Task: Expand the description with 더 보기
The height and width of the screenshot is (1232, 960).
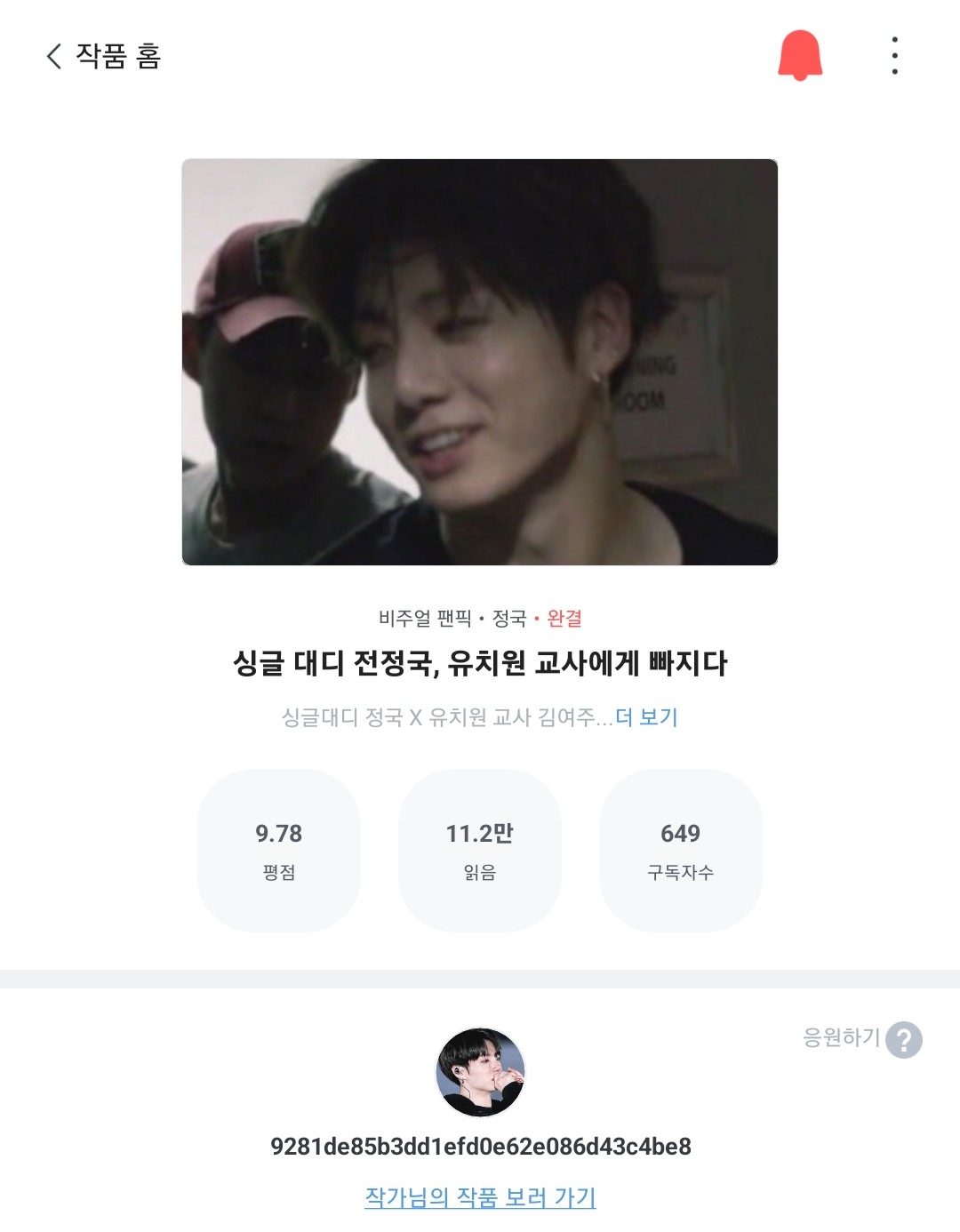Action: click(x=646, y=717)
